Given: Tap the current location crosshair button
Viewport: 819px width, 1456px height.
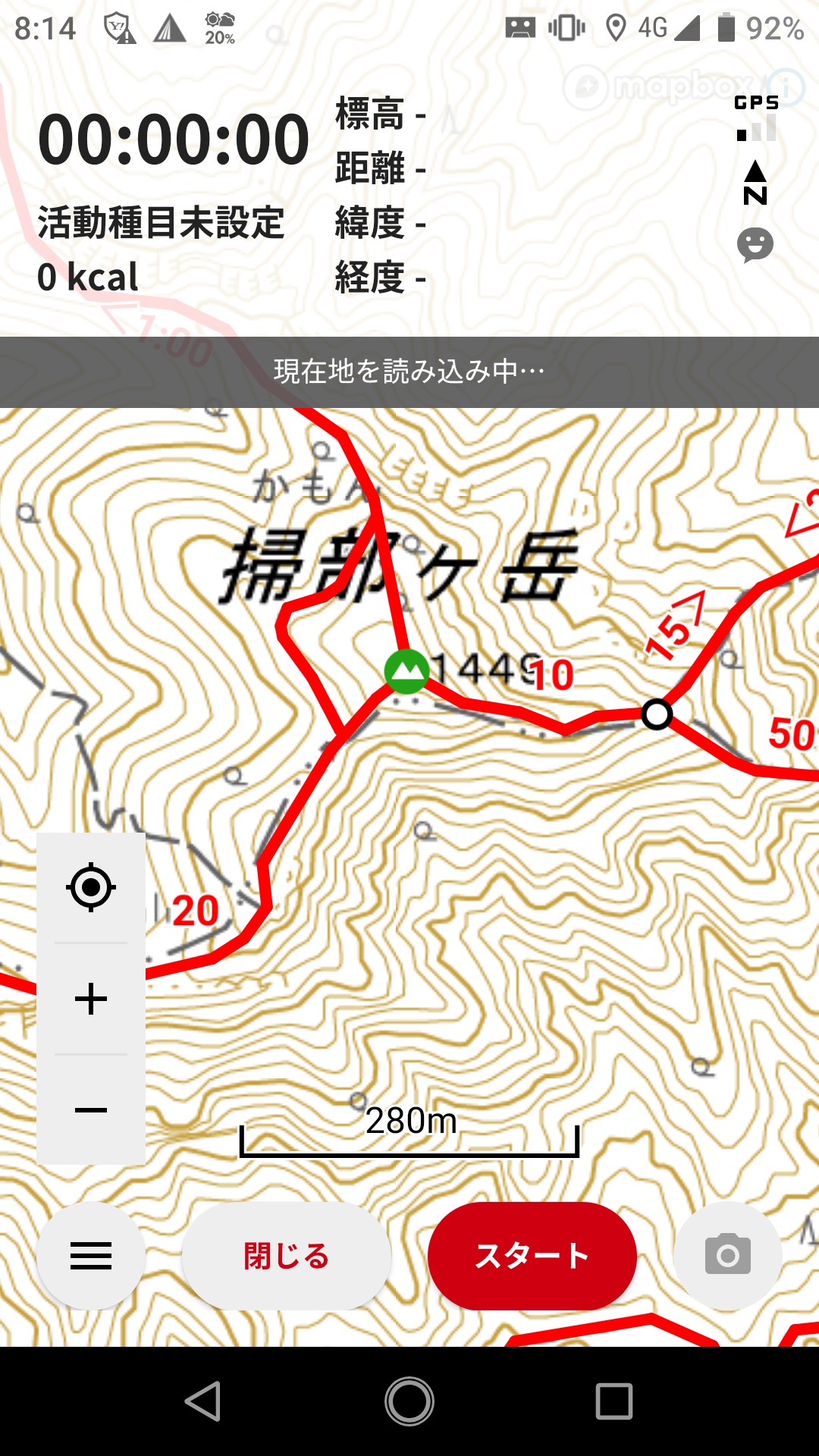Looking at the screenshot, I should (90, 888).
